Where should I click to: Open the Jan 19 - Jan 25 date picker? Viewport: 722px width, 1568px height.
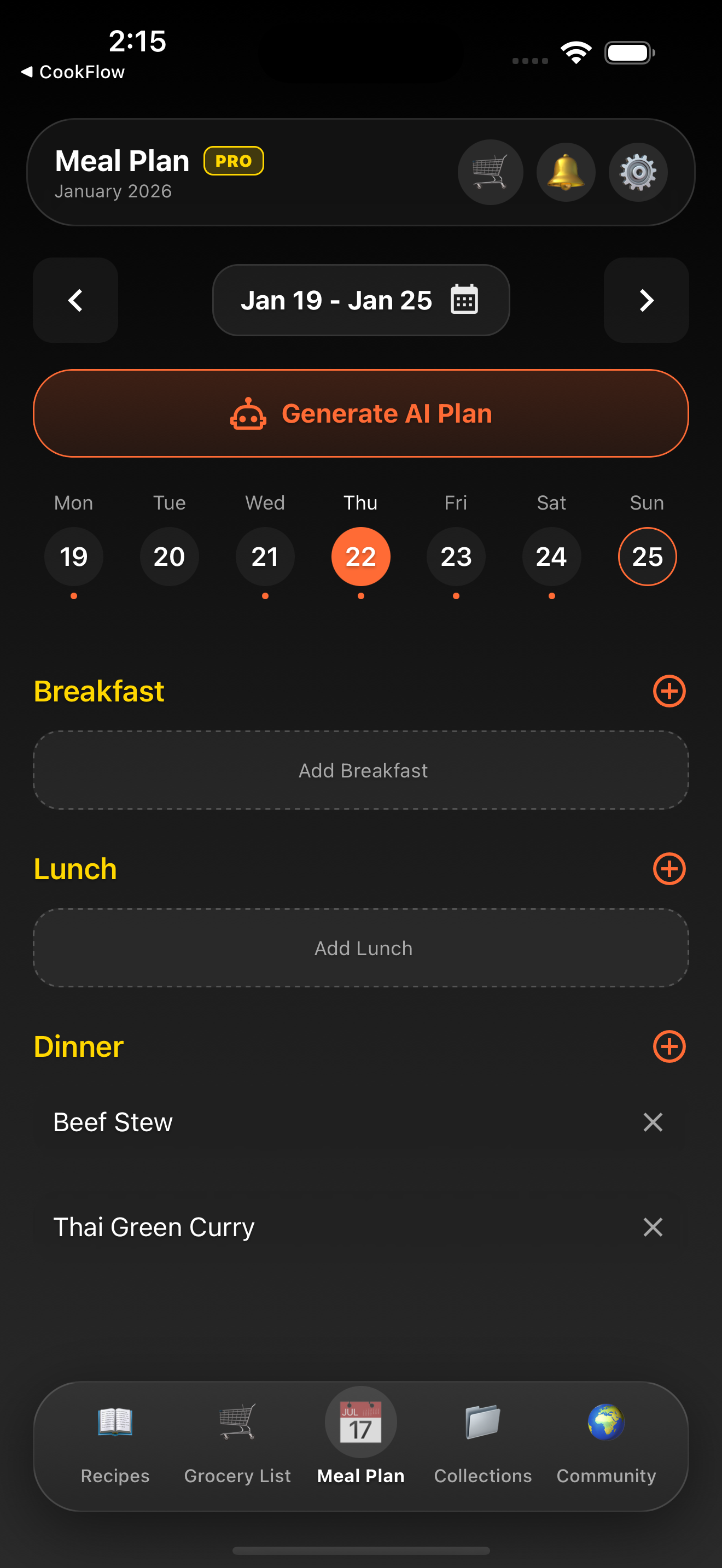click(360, 300)
